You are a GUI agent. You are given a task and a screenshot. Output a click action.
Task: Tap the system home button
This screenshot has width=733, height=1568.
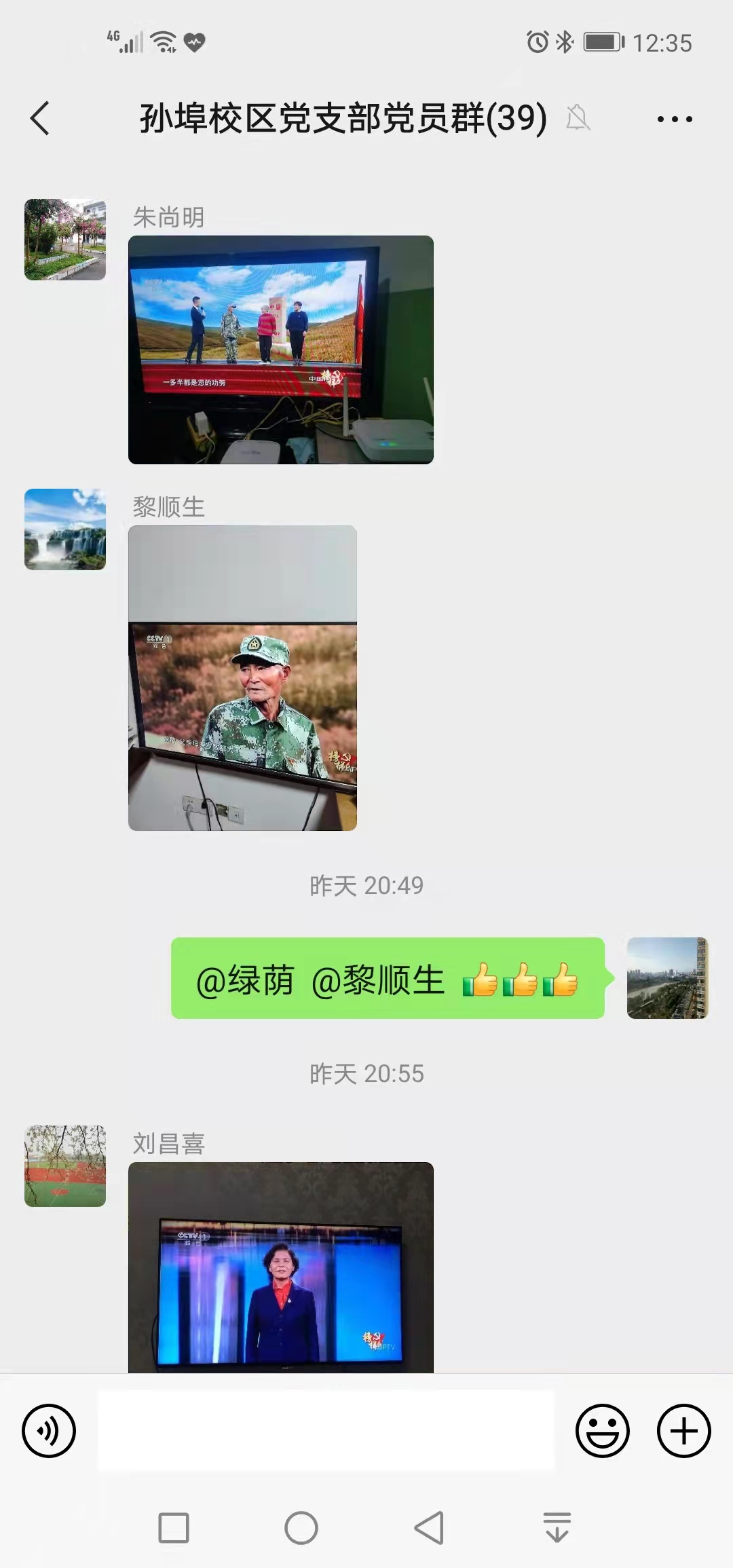301,1528
